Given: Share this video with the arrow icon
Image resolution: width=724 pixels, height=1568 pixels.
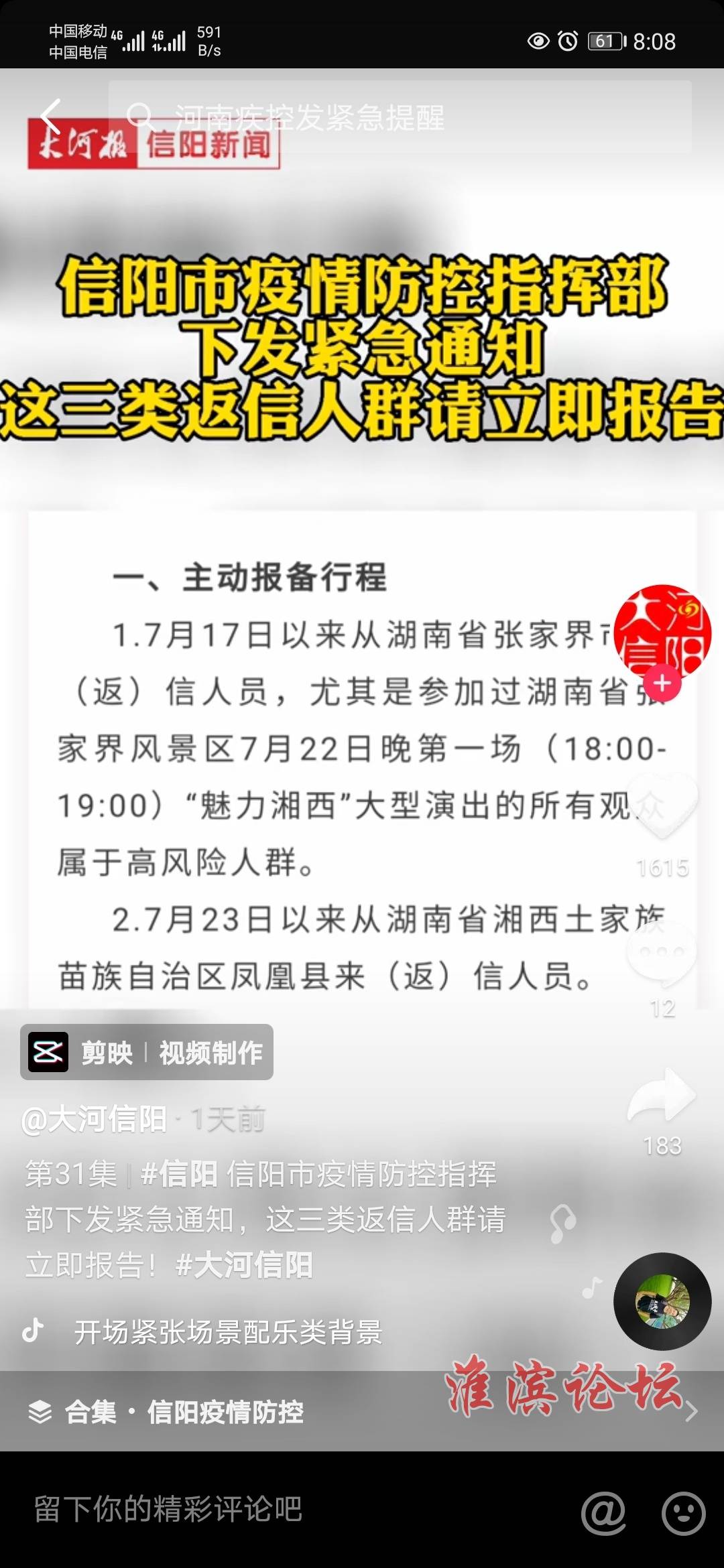Looking at the screenshot, I should click(662, 1096).
